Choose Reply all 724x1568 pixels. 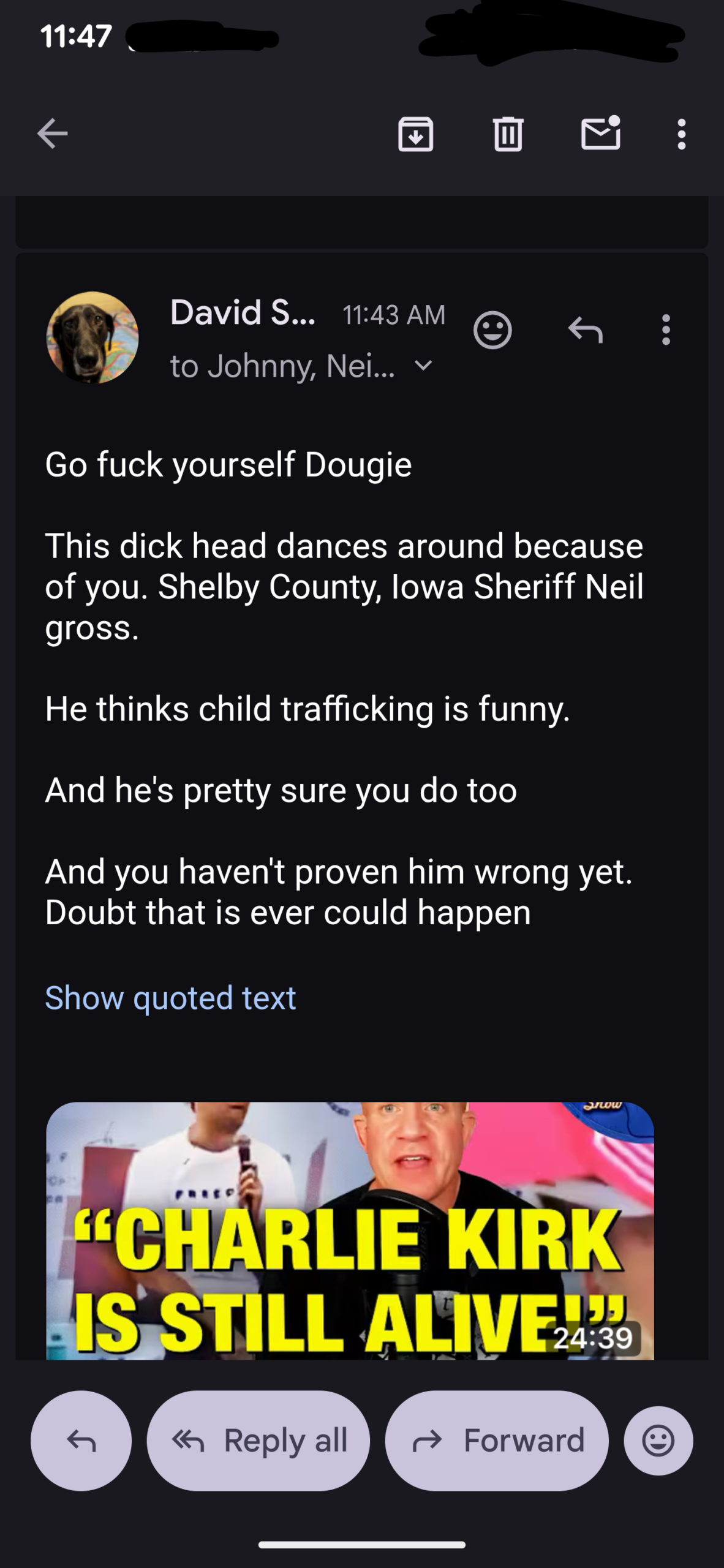(258, 1441)
